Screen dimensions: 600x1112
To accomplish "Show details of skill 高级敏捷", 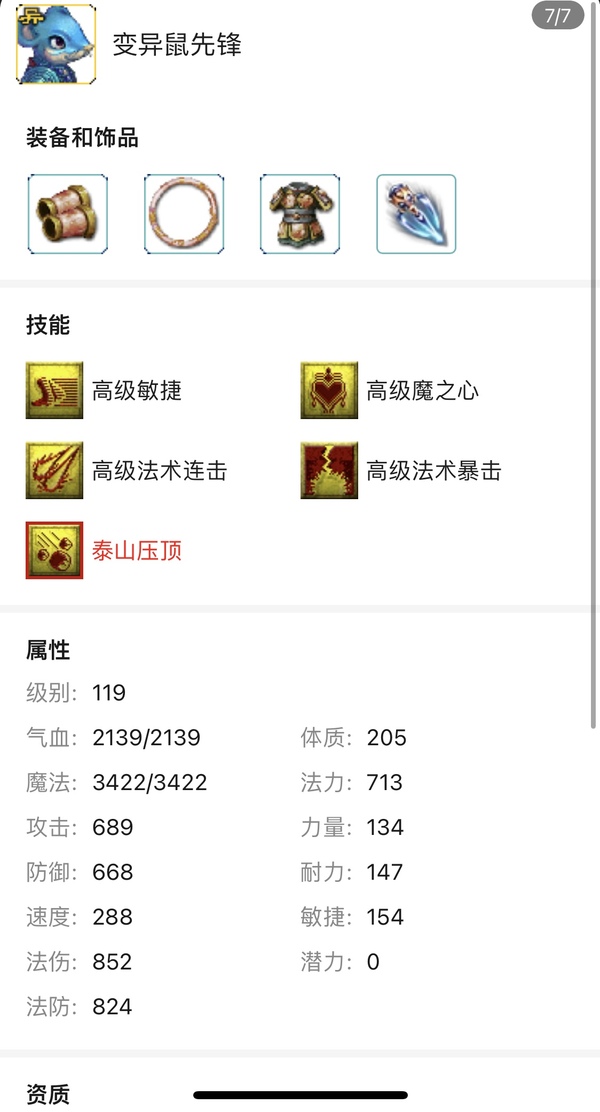I will coord(55,390).
